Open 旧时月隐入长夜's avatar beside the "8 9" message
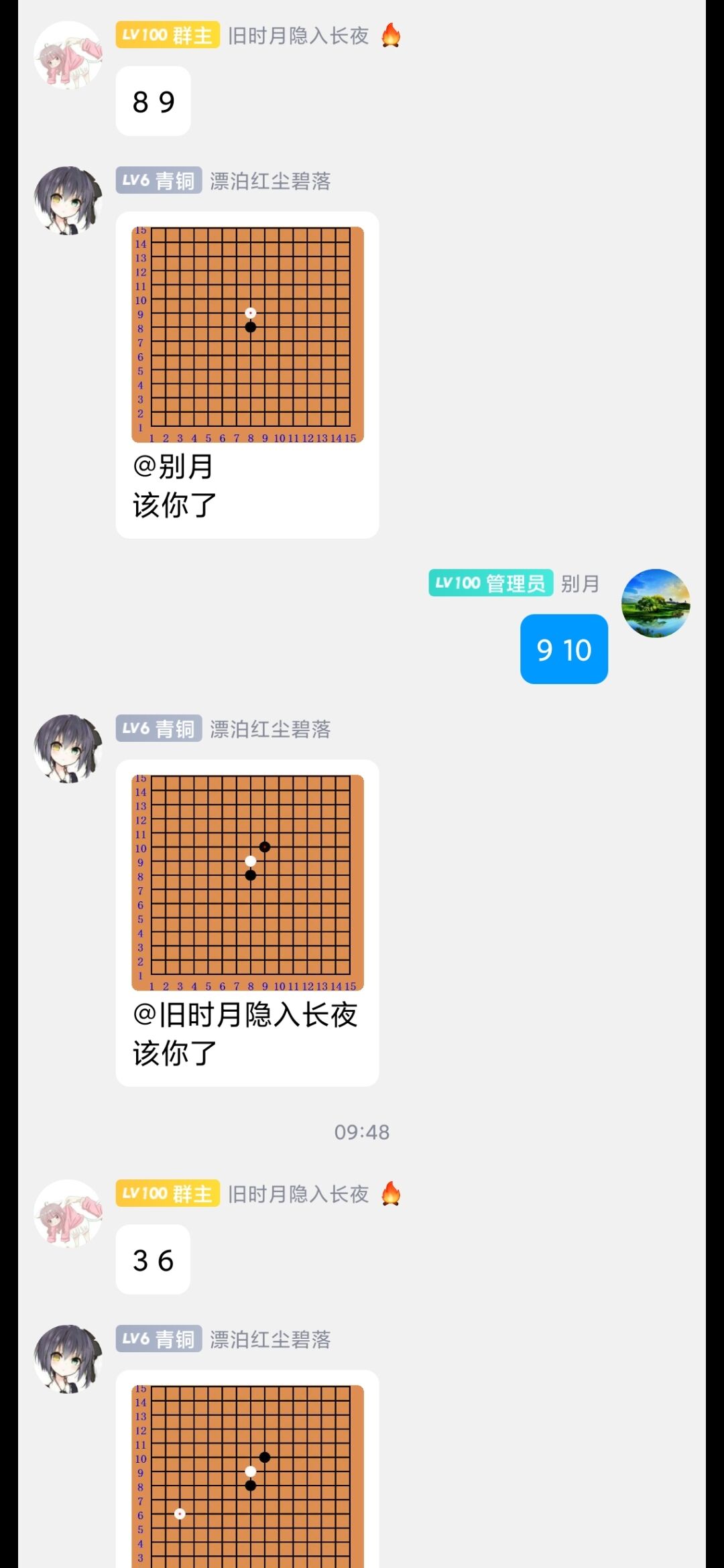 [x=68, y=55]
